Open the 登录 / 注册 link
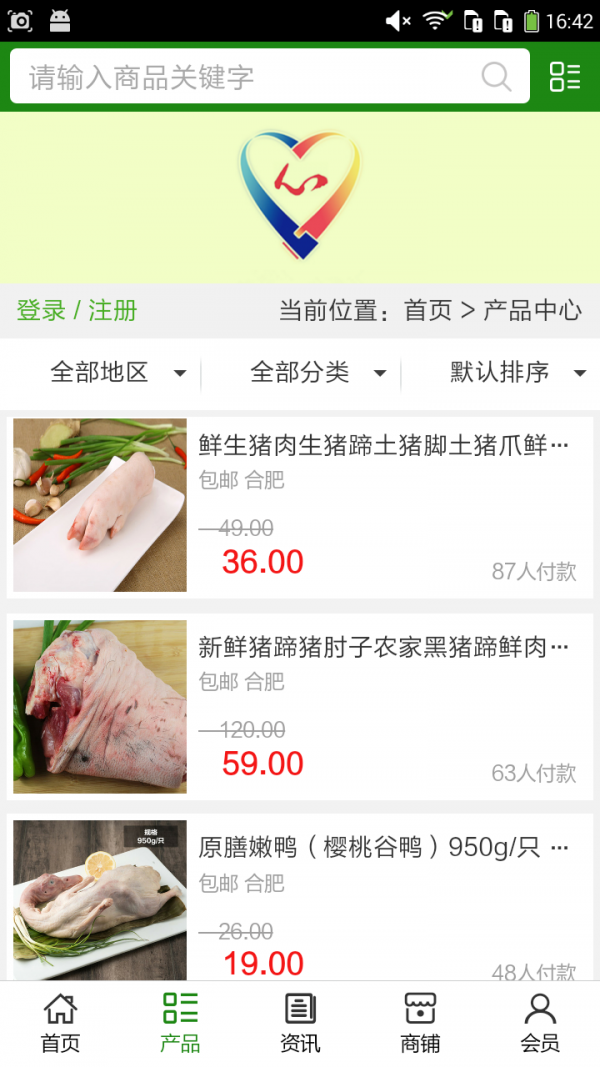 (x=77, y=310)
